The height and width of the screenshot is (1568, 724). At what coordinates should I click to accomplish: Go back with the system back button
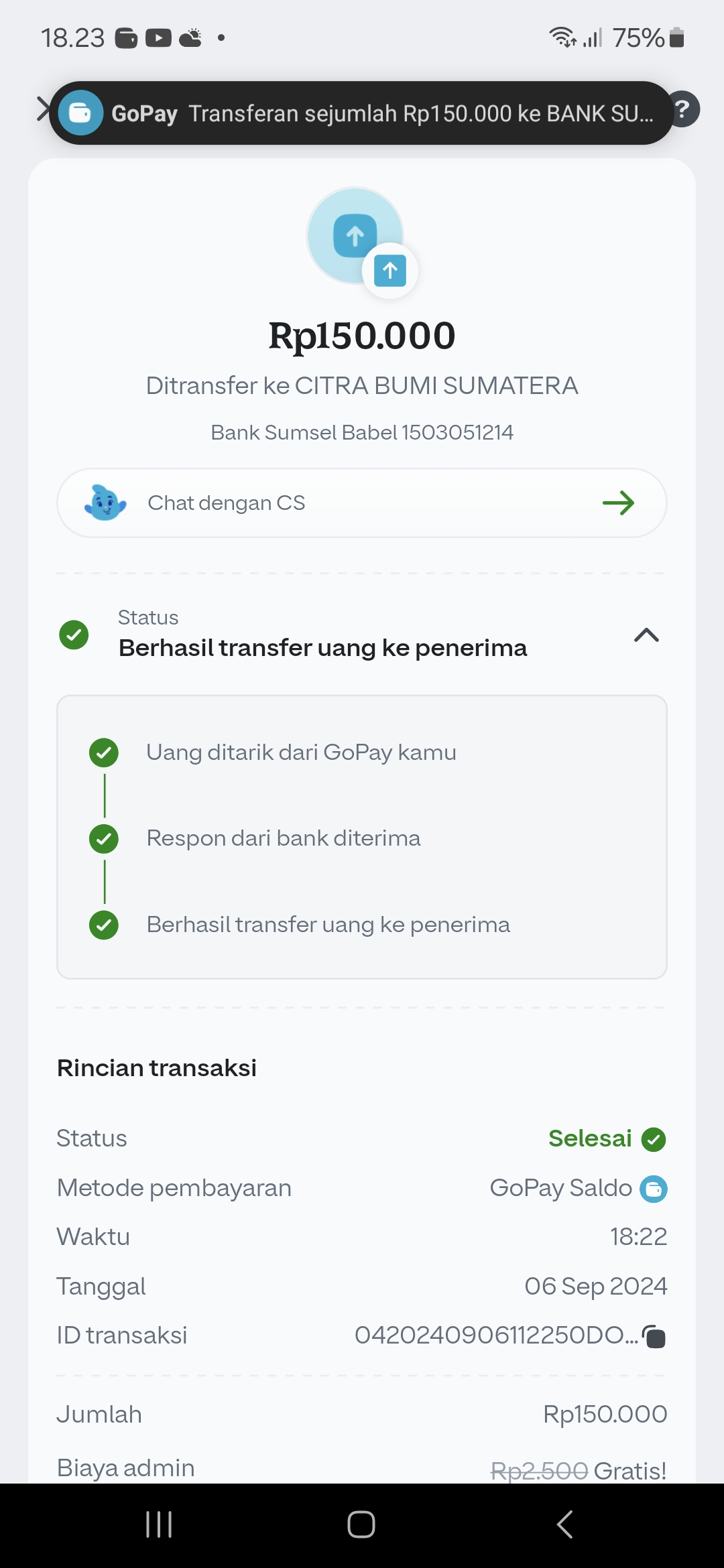pos(564,1524)
